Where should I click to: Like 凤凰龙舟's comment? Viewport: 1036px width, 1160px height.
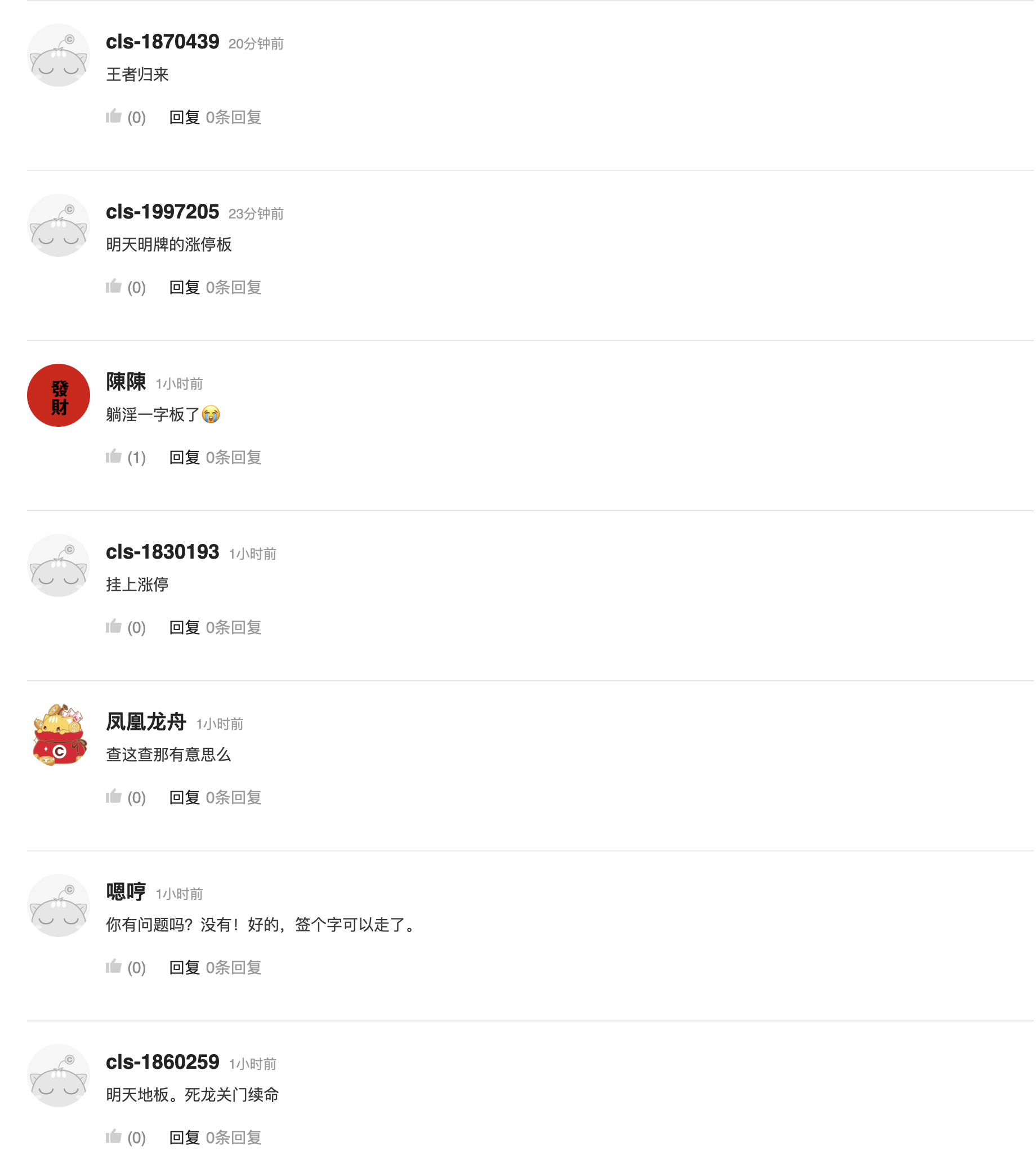pyautogui.click(x=114, y=798)
